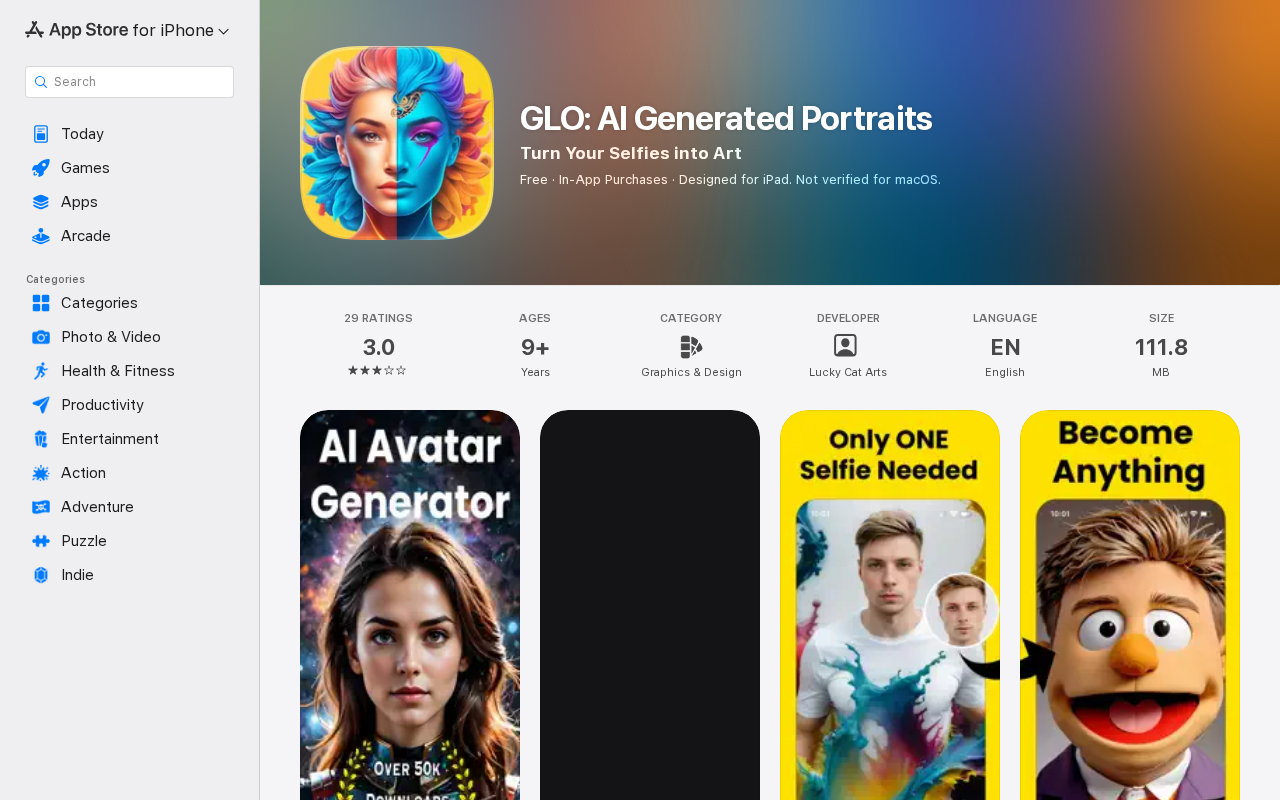
Task: Select the Photo & Video category
Action: coord(110,337)
